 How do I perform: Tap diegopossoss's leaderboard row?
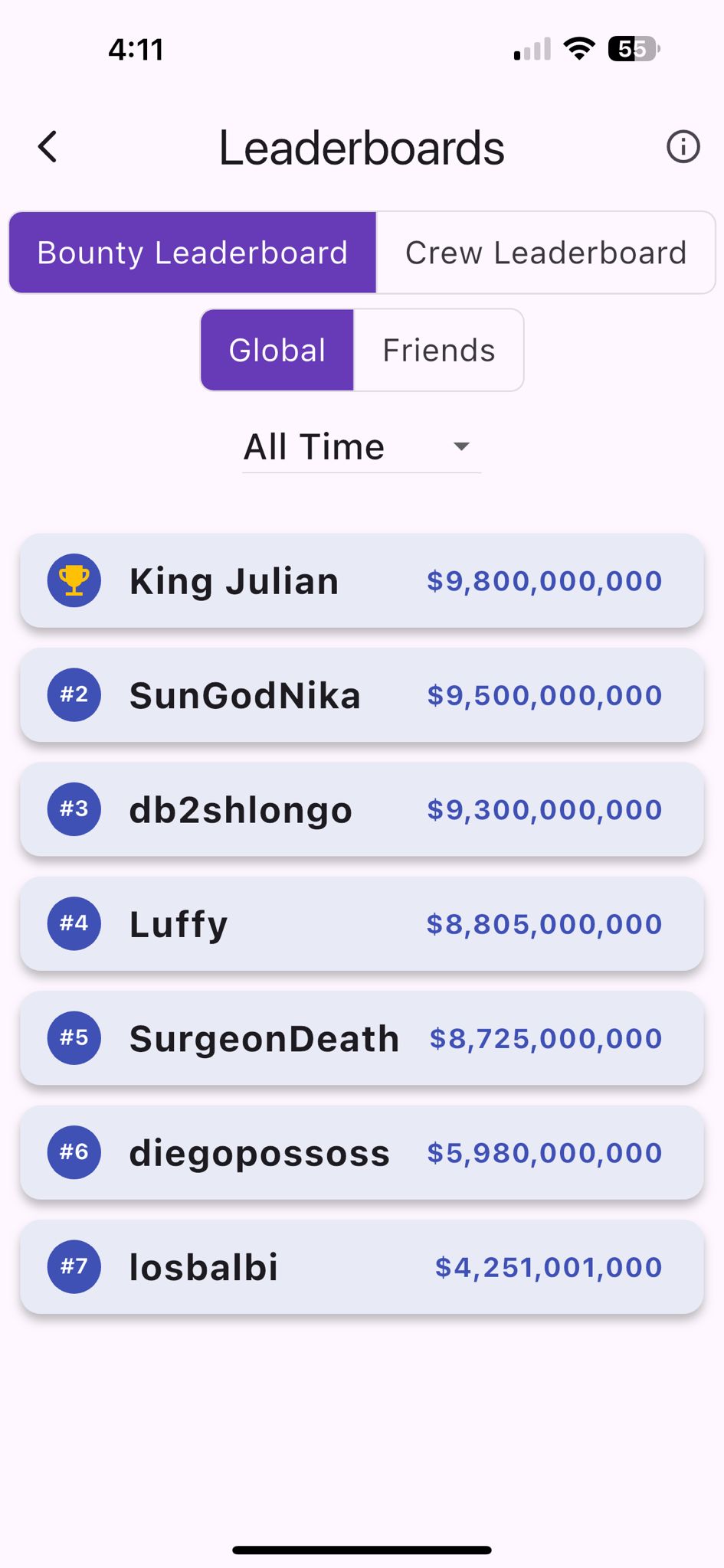(x=361, y=1152)
